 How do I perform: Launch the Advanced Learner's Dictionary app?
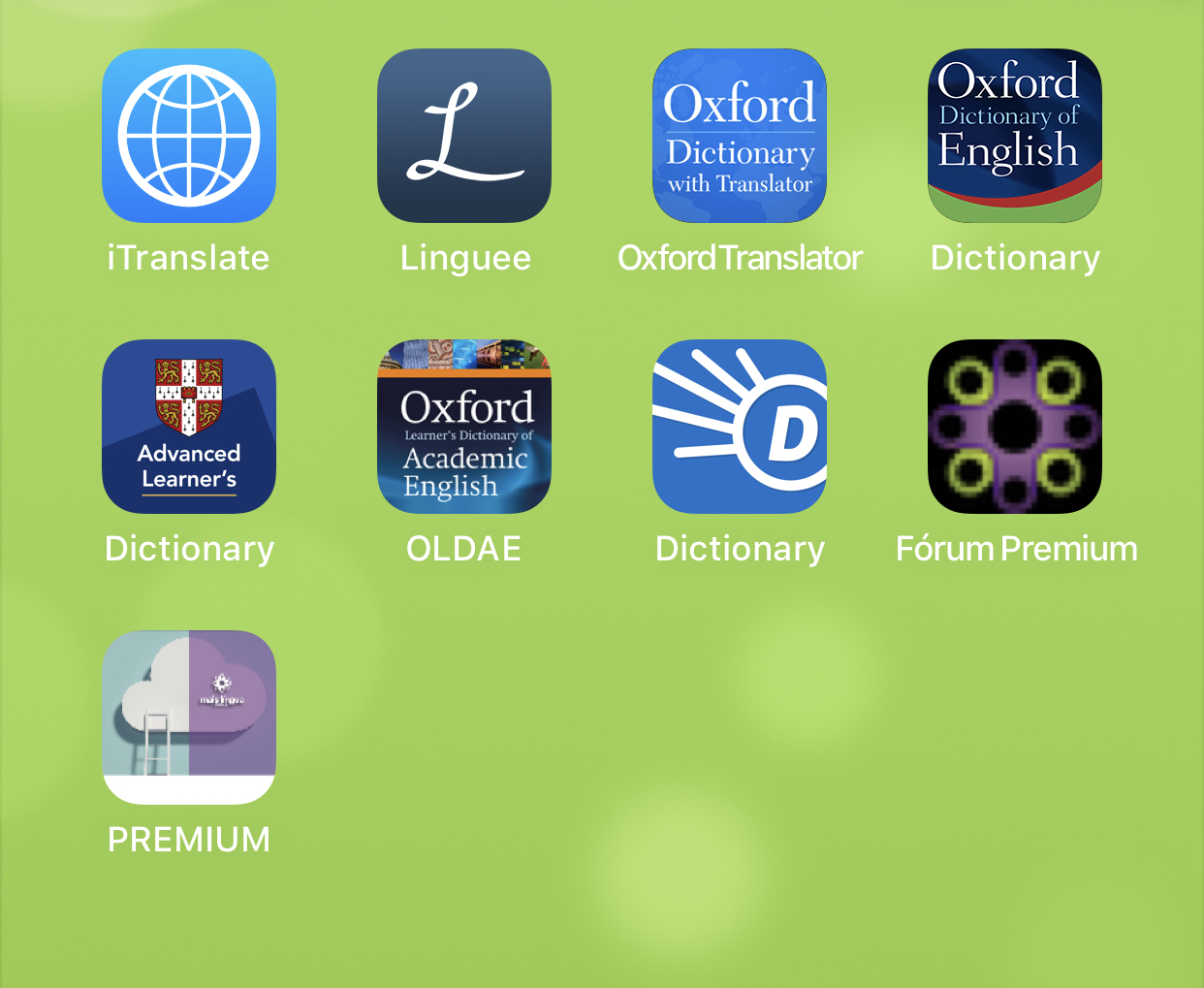point(189,427)
